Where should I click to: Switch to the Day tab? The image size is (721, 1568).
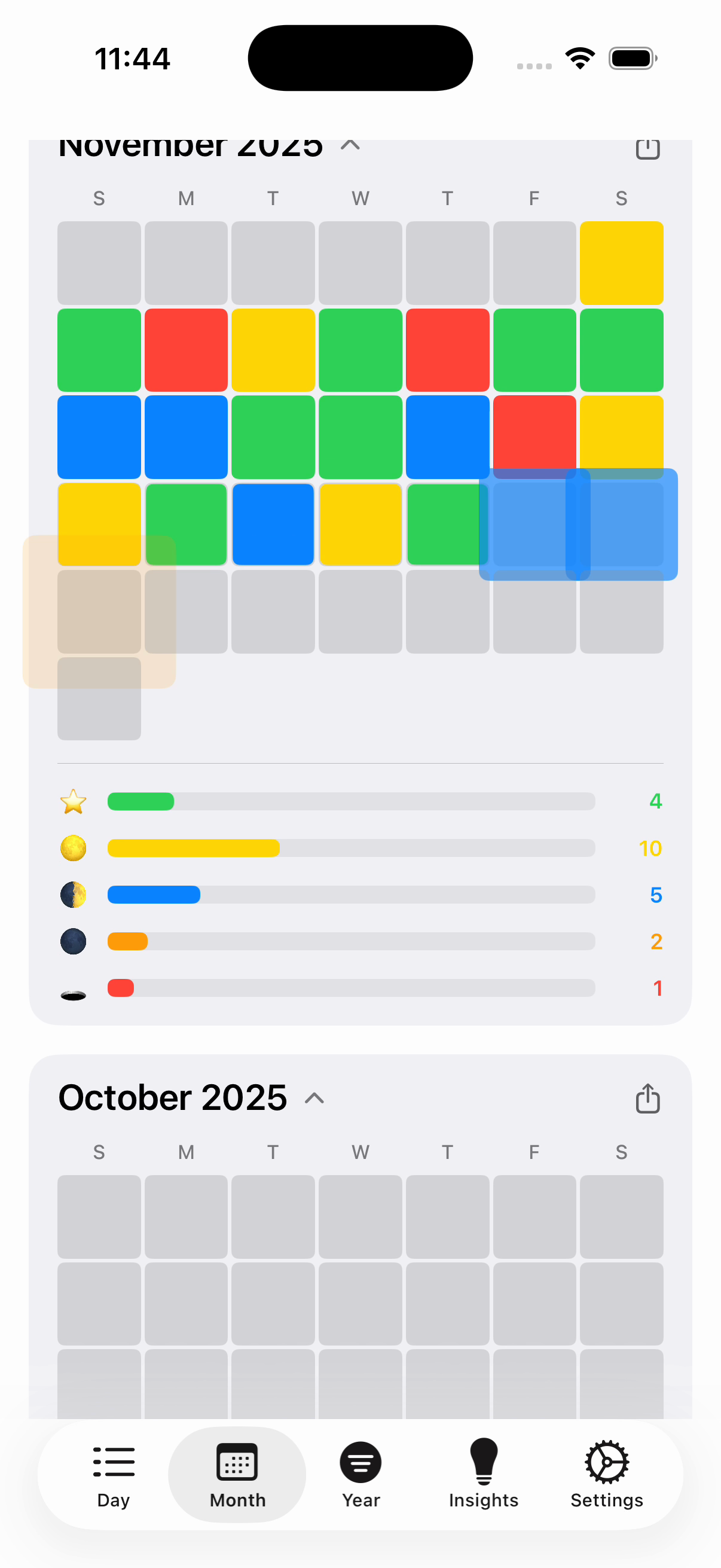[x=113, y=1474]
